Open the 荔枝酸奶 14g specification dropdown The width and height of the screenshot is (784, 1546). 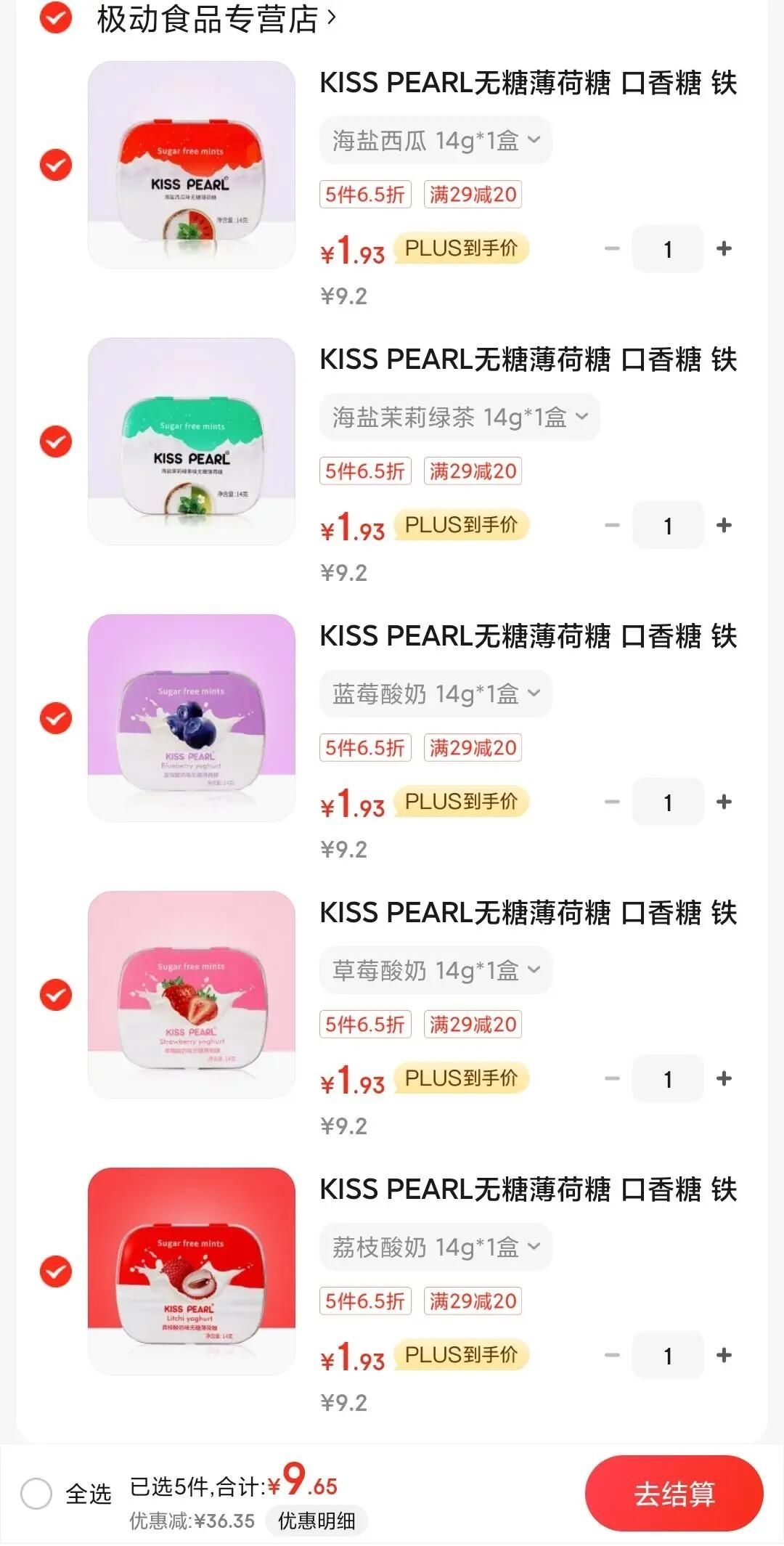coord(436,1246)
